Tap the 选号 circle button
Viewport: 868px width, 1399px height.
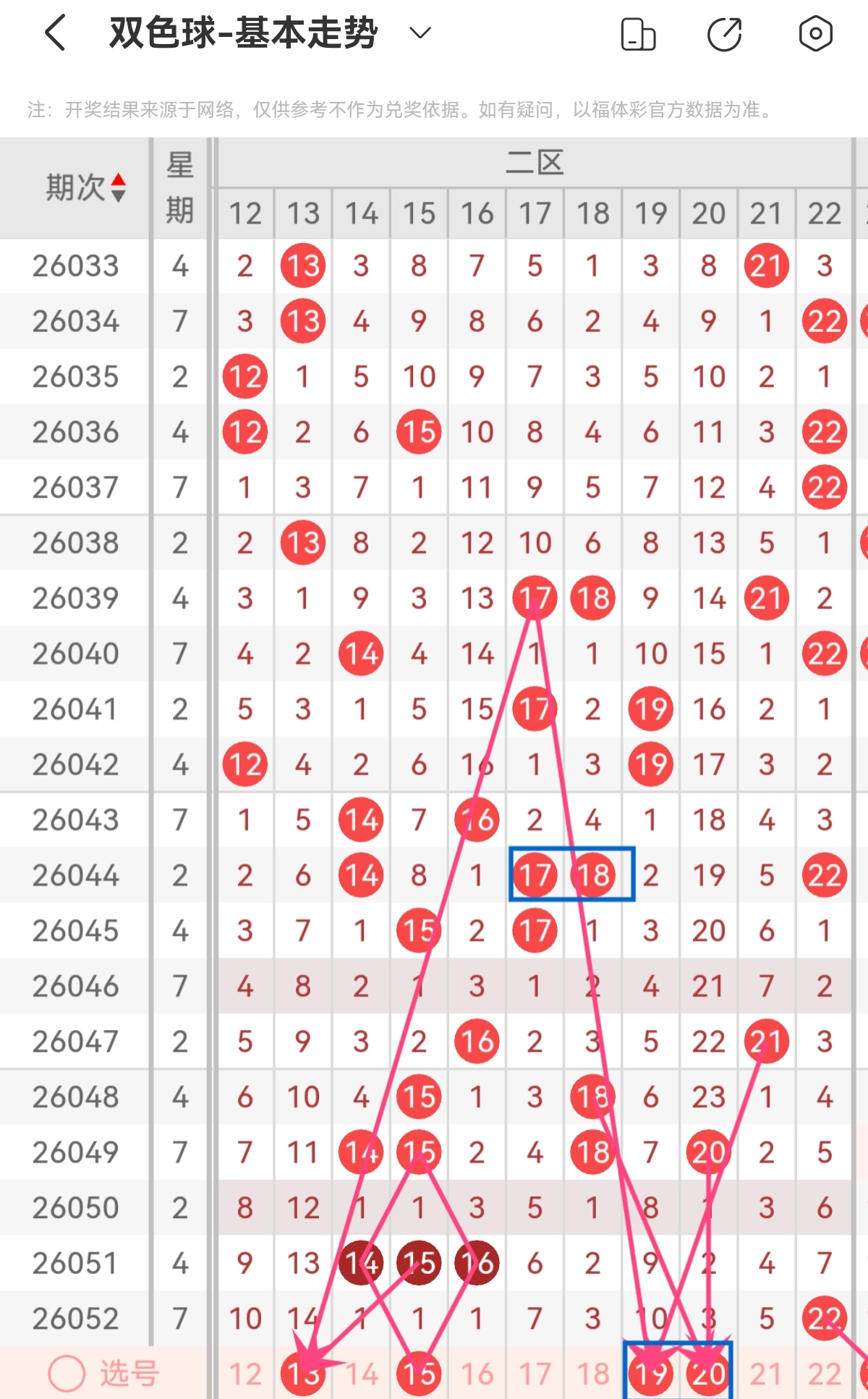point(67,1373)
